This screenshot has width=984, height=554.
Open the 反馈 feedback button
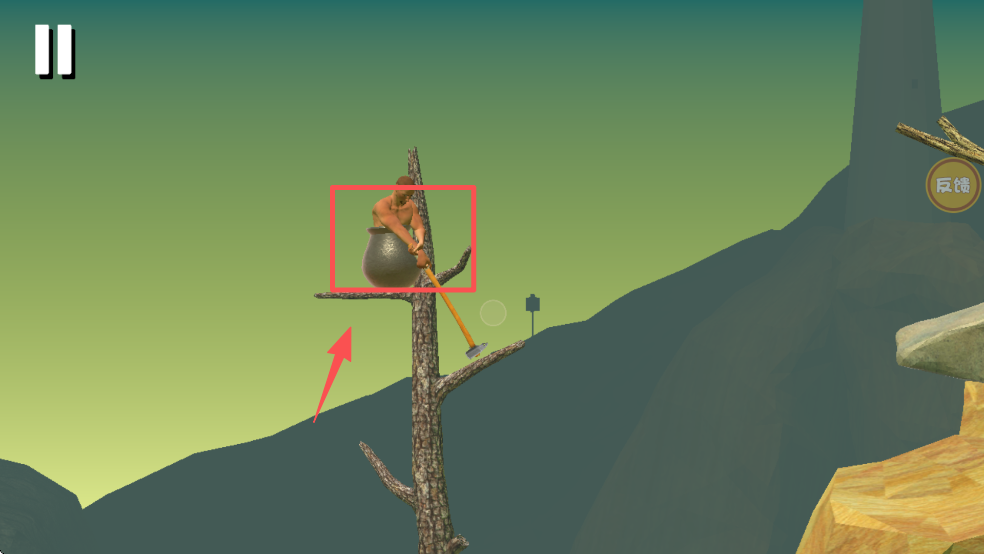[951, 185]
